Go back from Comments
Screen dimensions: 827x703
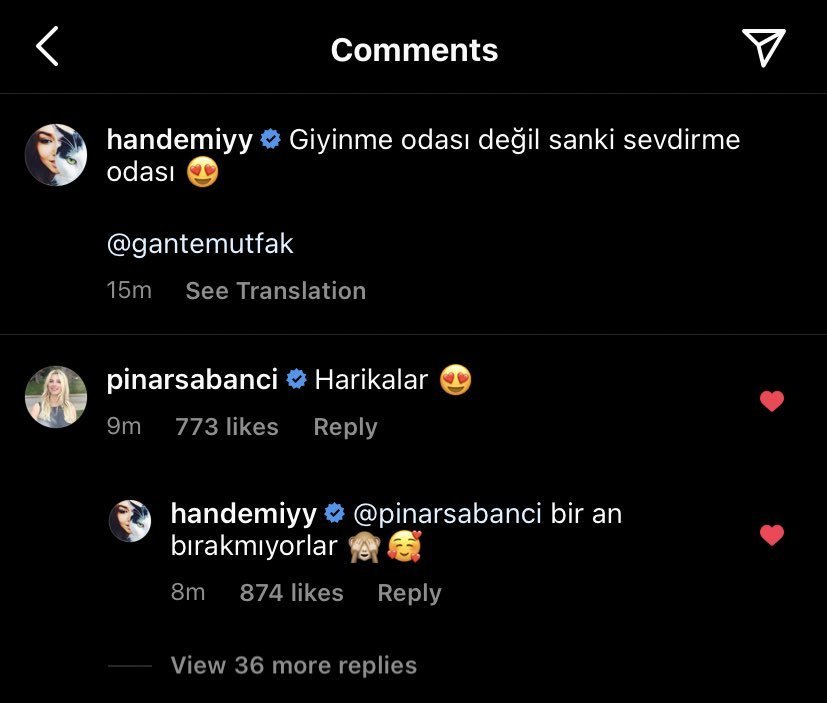coord(47,48)
